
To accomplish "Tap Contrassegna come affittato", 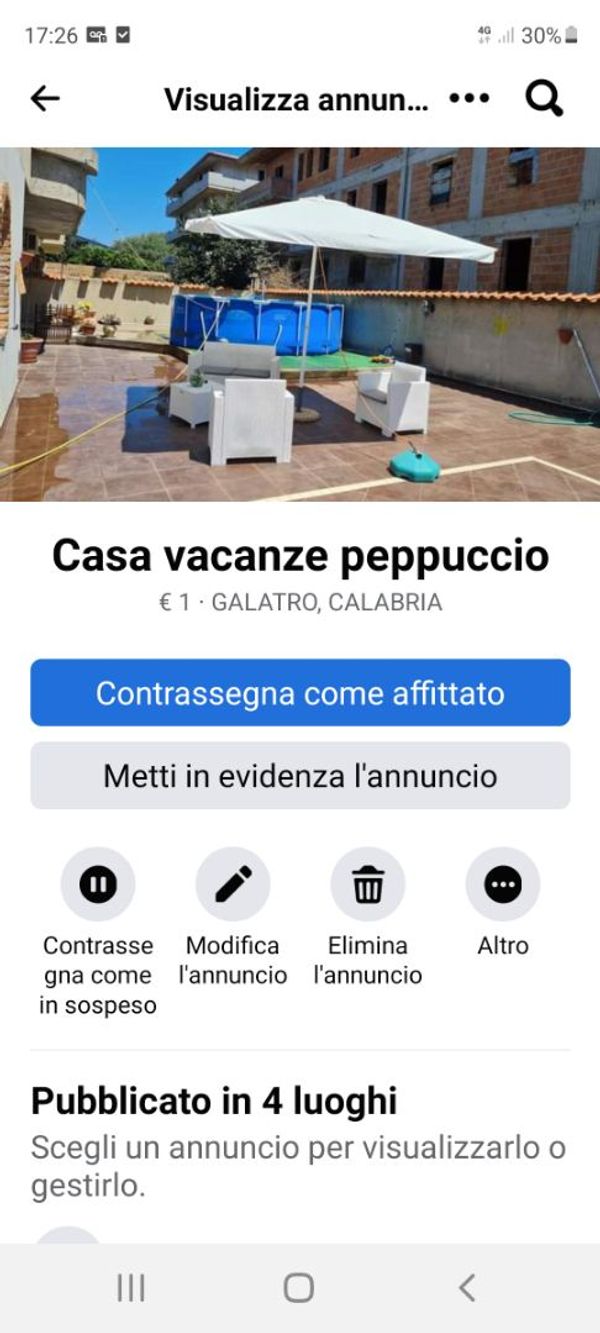I will tap(300, 692).
